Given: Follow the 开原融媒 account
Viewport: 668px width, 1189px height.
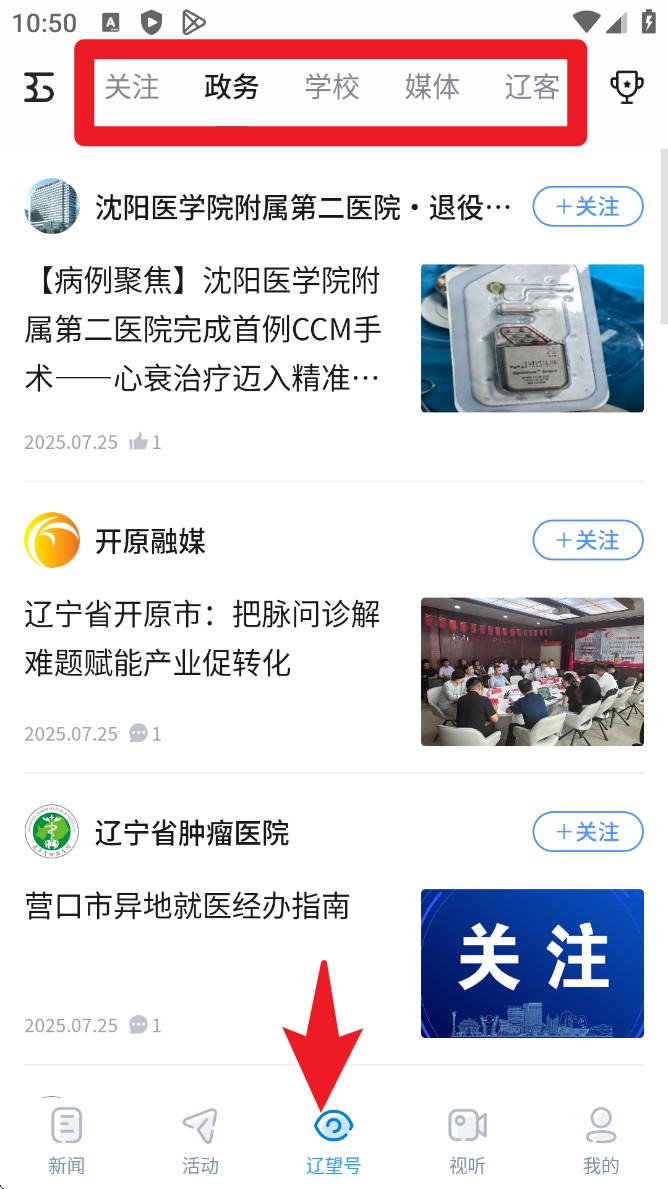Looking at the screenshot, I should coord(587,541).
